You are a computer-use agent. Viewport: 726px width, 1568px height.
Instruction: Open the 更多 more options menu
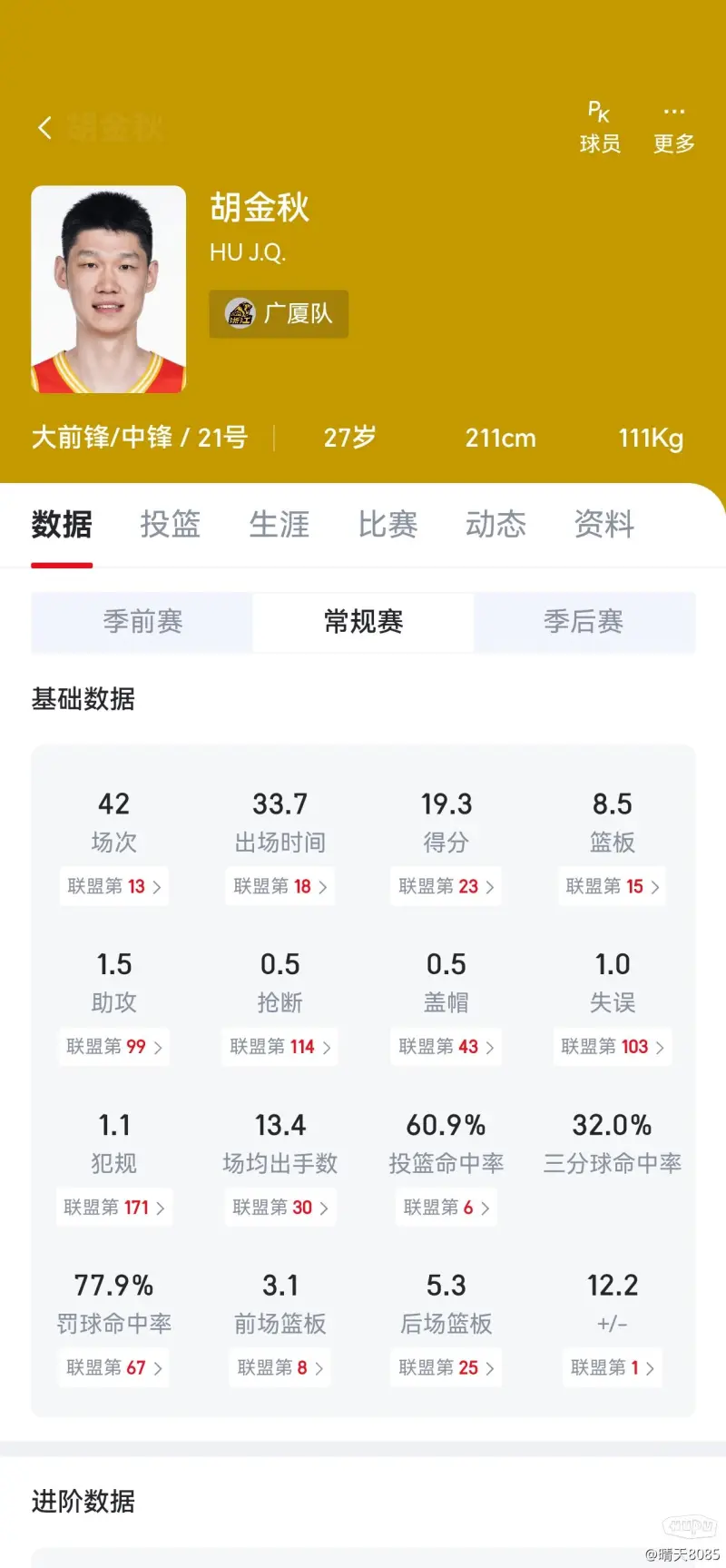click(673, 127)
